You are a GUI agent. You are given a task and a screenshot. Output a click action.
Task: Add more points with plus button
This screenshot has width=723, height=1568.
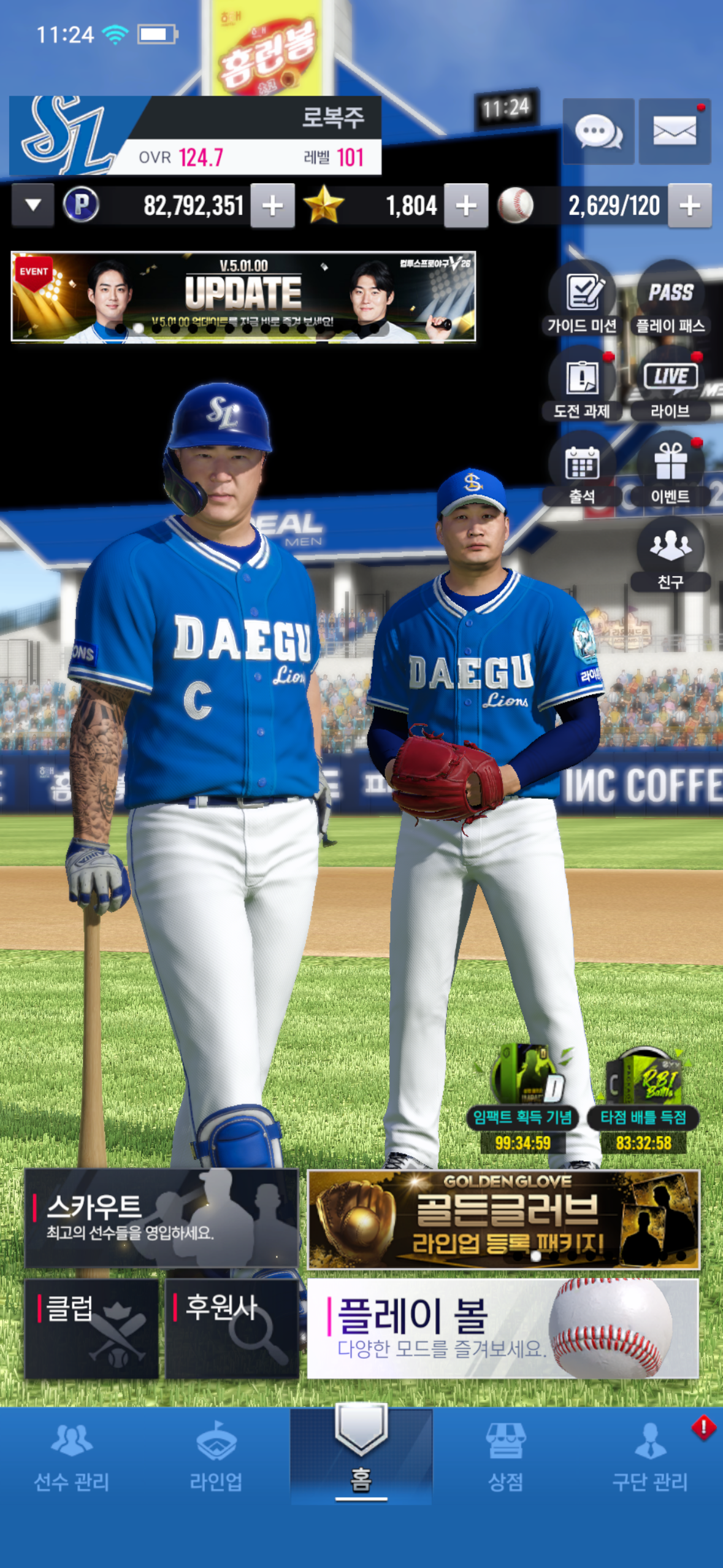pos(273,206)
